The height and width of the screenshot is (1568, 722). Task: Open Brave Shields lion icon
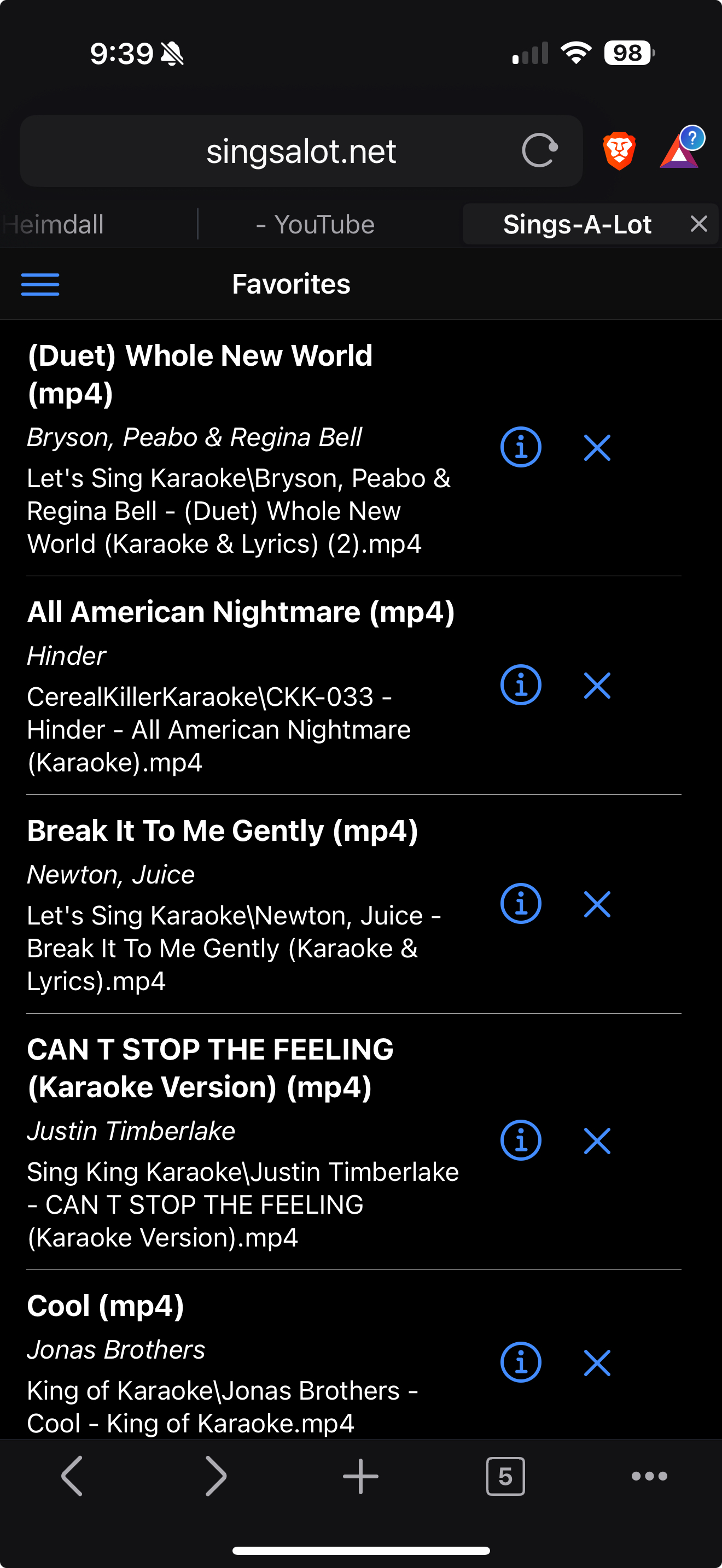(x=619, y=150)
